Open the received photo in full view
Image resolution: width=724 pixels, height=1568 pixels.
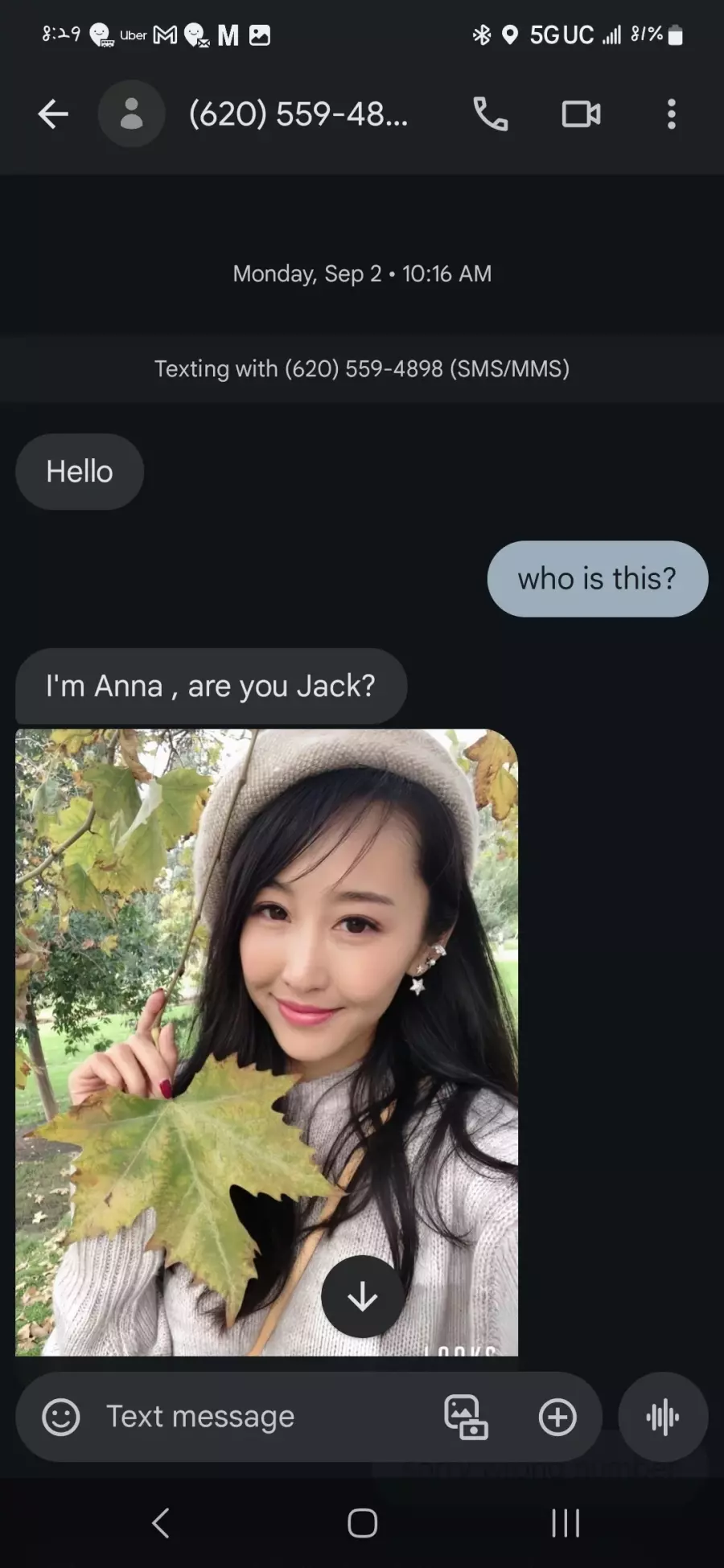[267, 1042]
